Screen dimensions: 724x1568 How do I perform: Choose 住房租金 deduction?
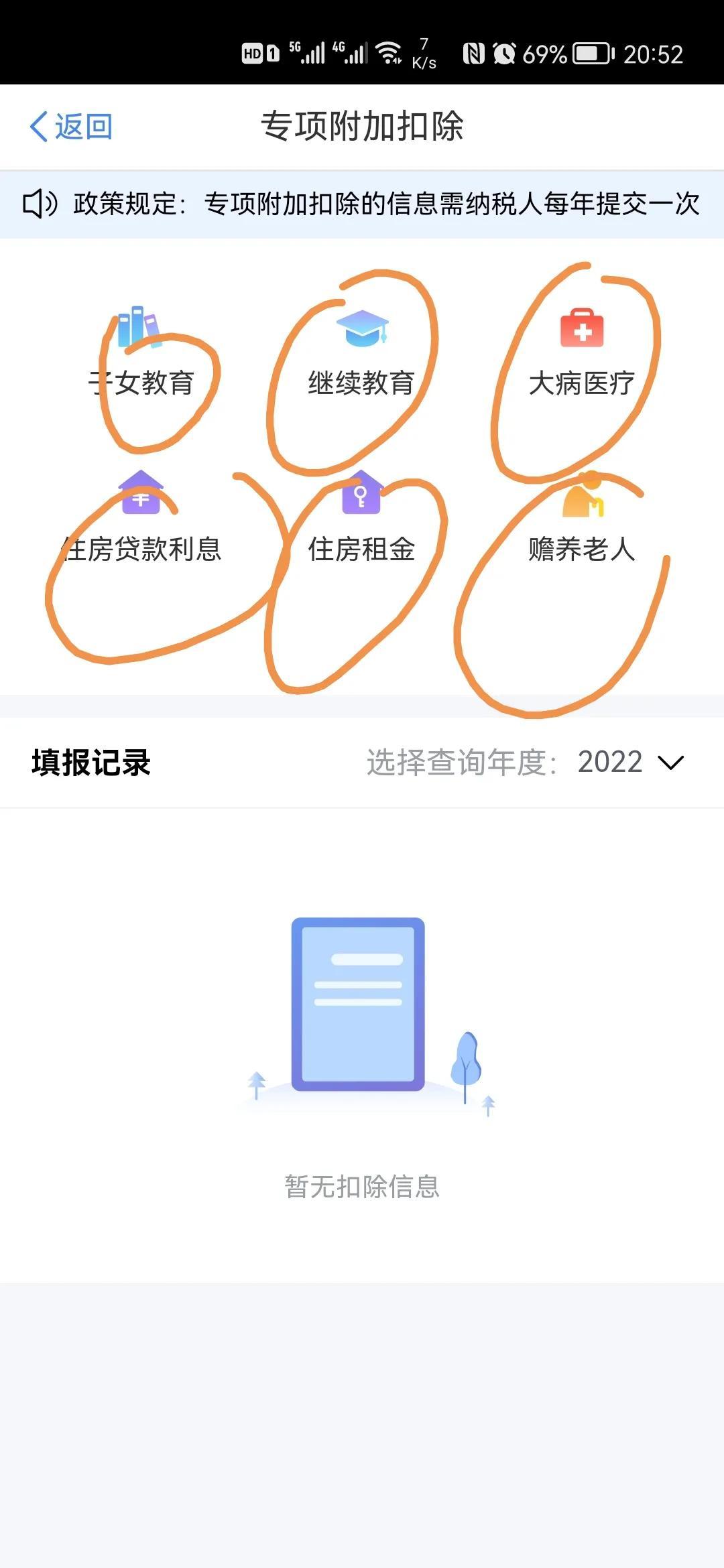click(x=361, y=519)
